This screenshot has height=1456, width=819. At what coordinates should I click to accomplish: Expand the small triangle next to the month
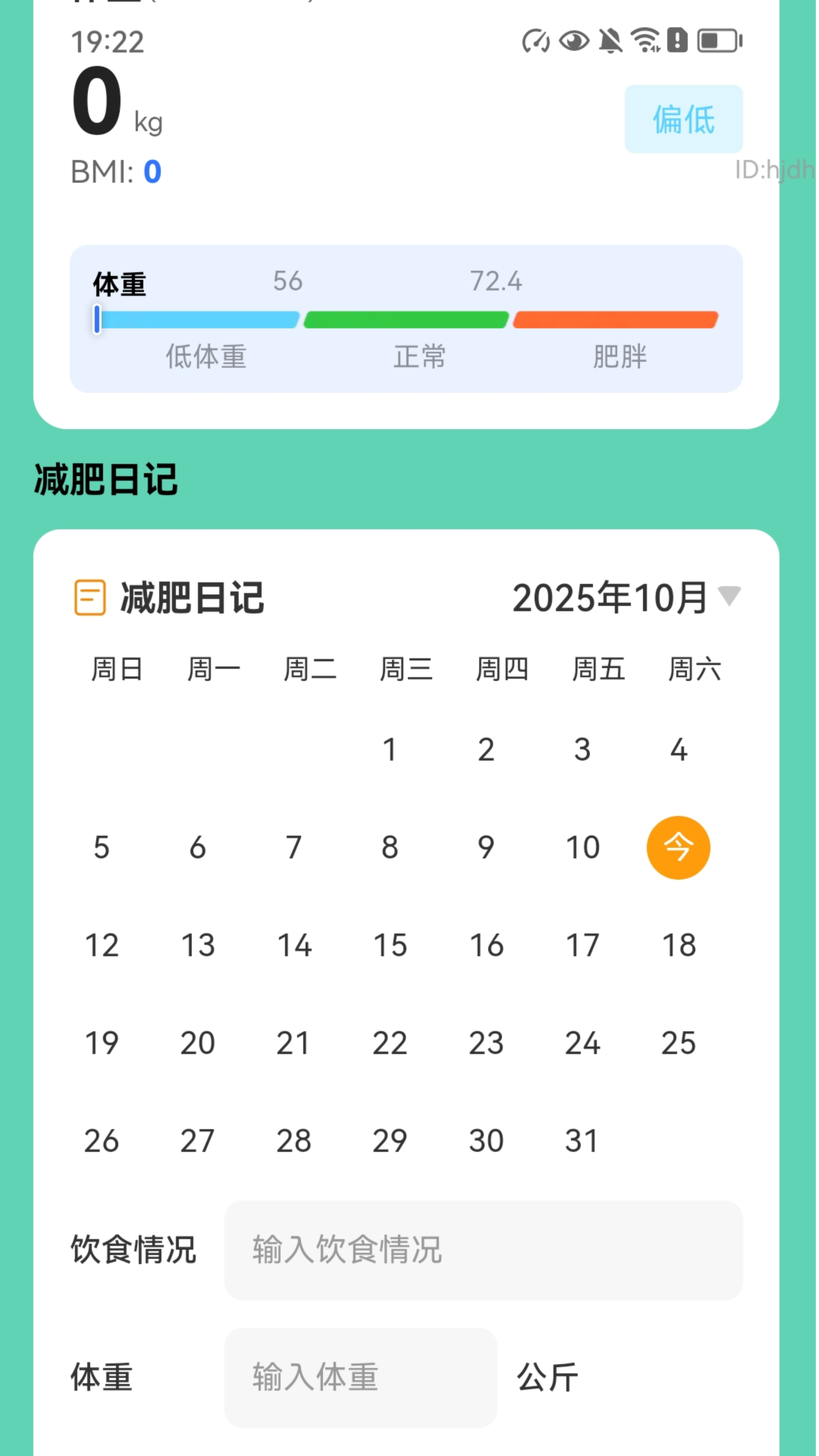point(730,597)
